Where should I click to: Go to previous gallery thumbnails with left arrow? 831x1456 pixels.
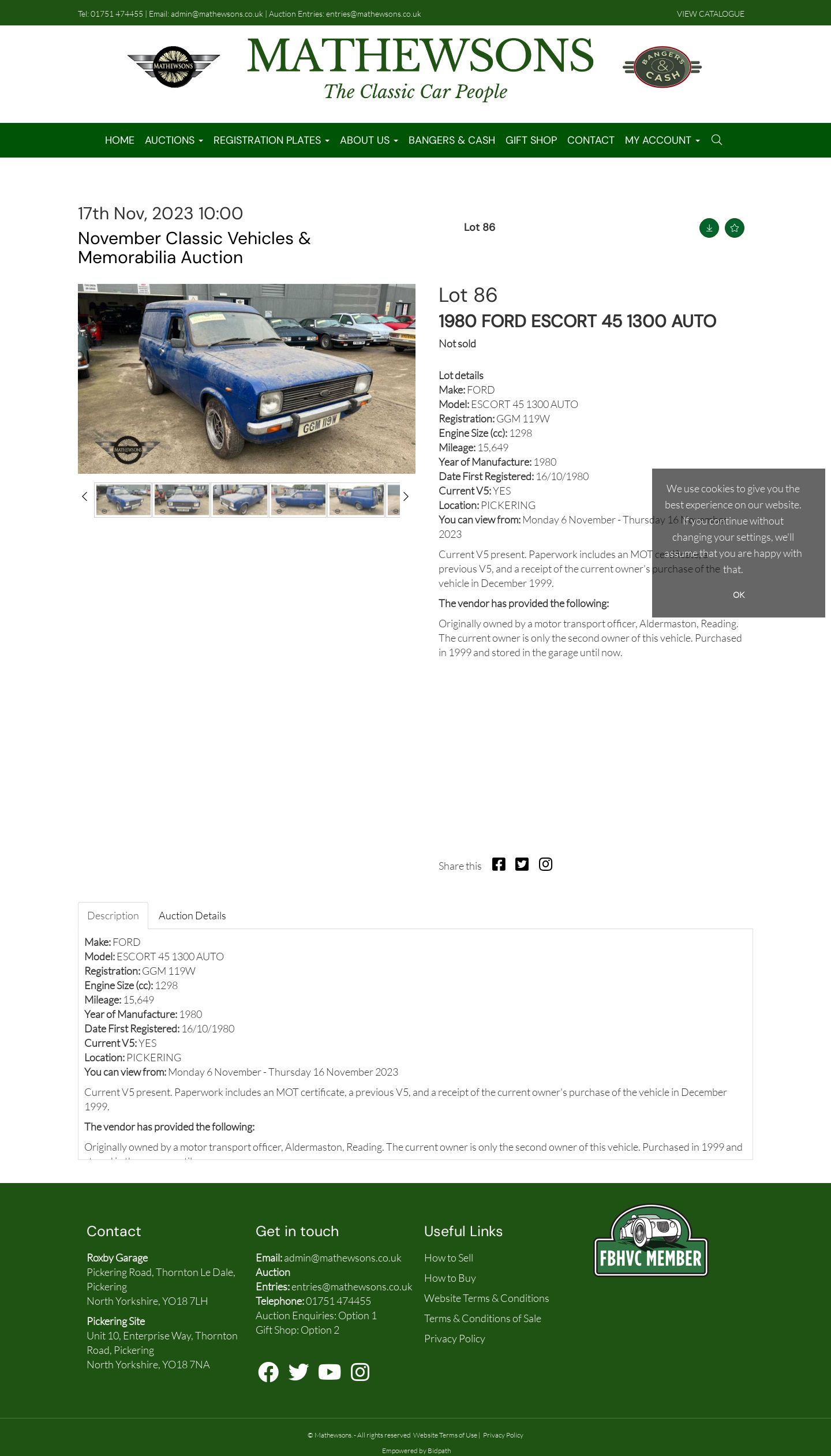[x=84, y=496]
